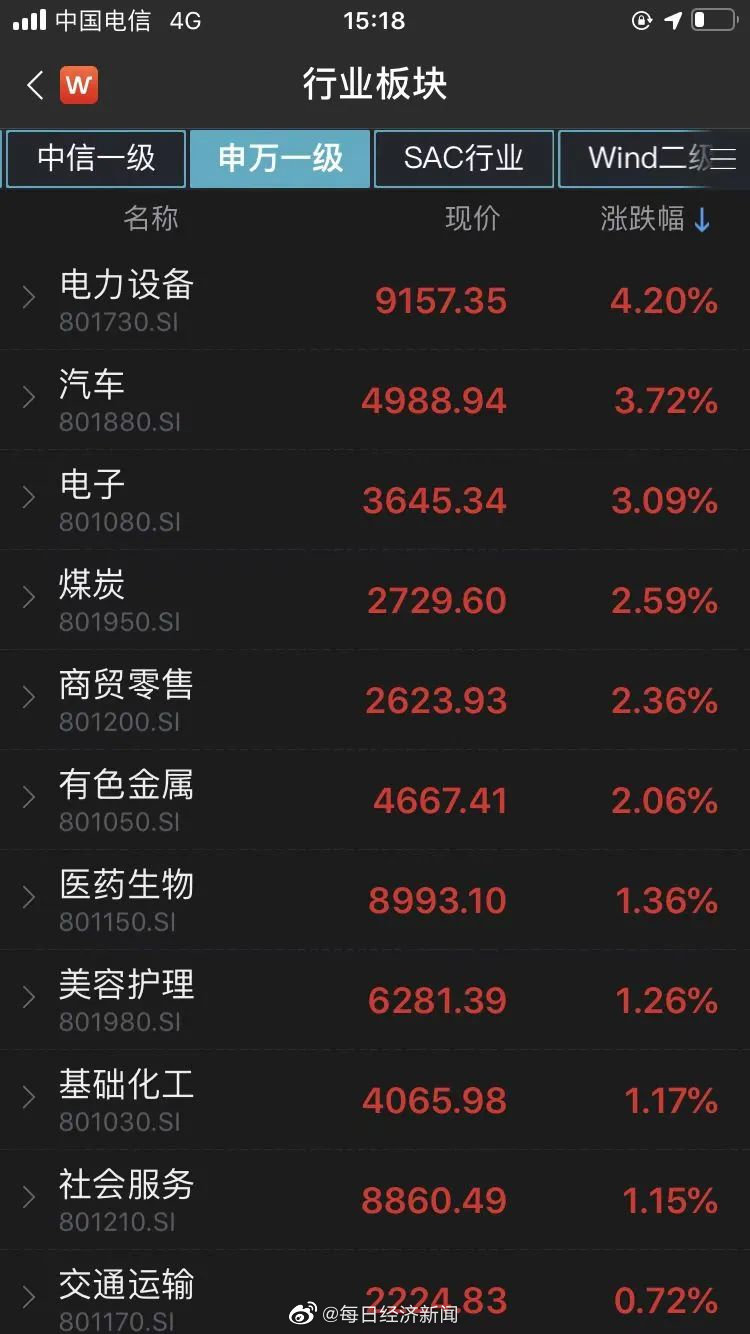Open the 汽车 sector row
Screen dimensions: 750x1334
[375, 400]
